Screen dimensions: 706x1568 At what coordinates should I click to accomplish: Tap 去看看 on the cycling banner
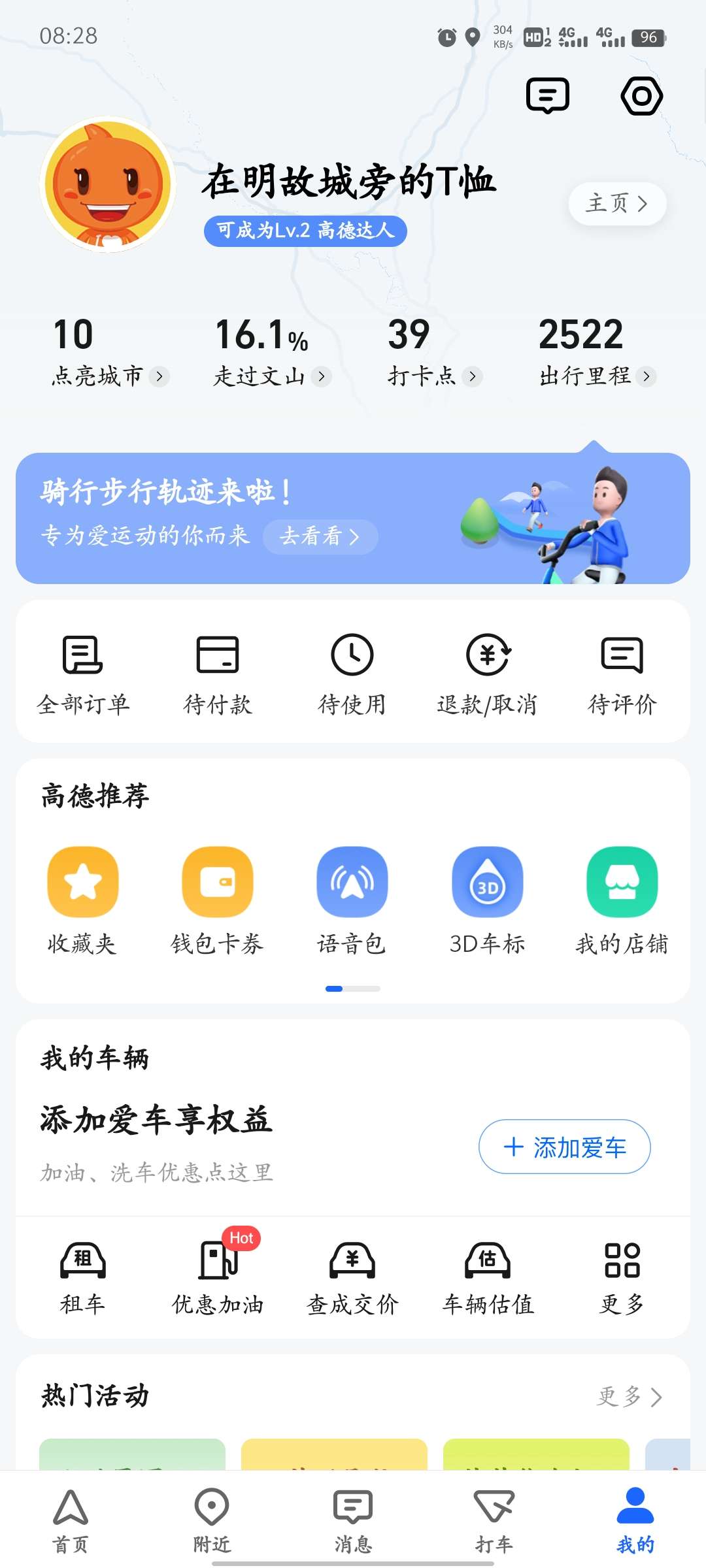tap(320, 536)
